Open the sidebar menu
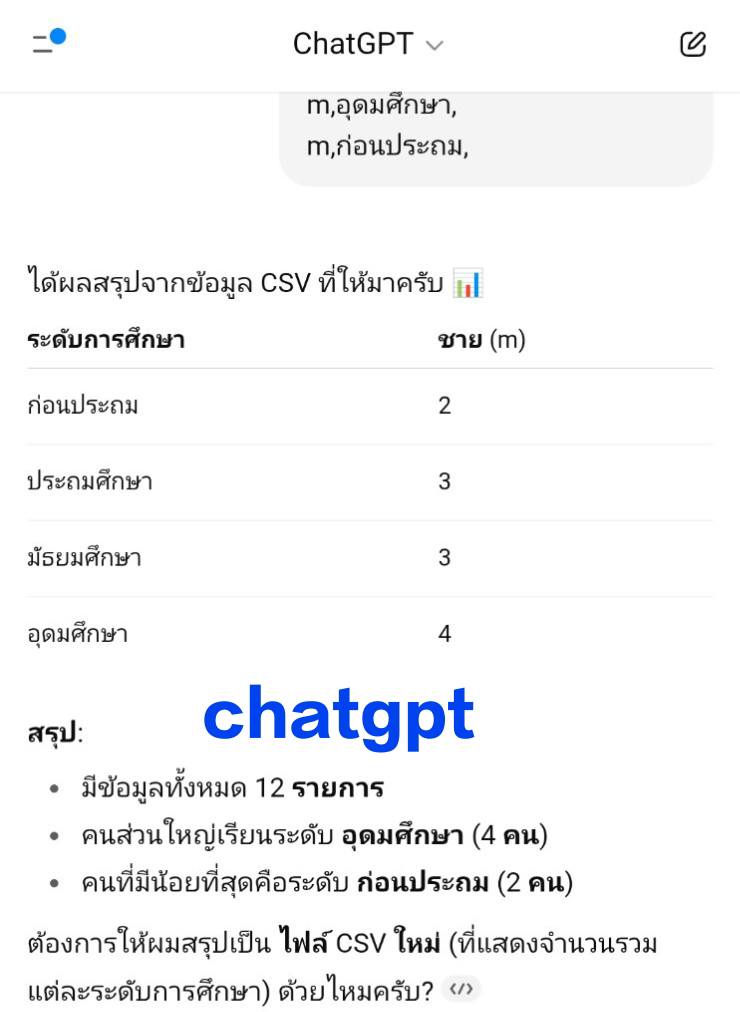The width and height of the screenshot is (740, 1012). 46,43
